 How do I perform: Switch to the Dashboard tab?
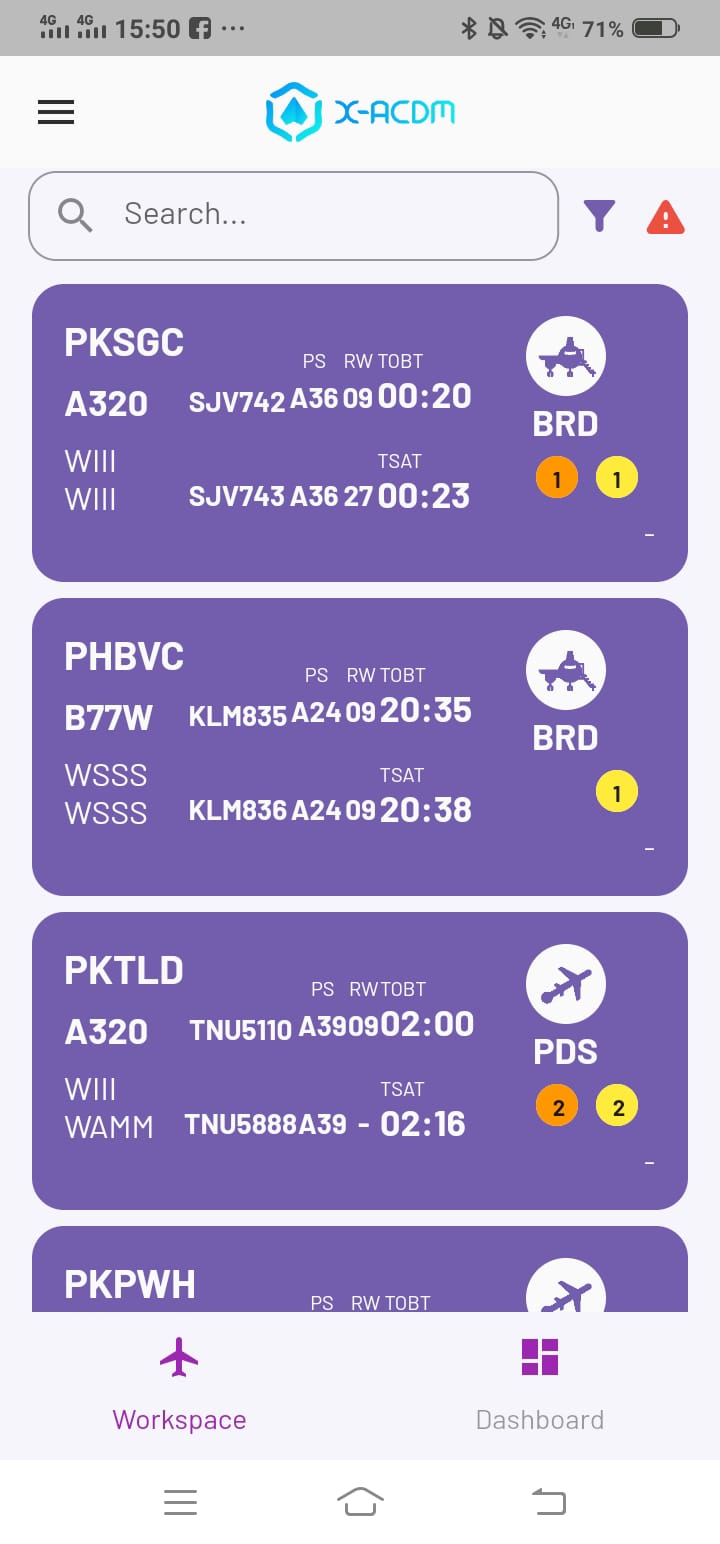tap(540, 1385)
